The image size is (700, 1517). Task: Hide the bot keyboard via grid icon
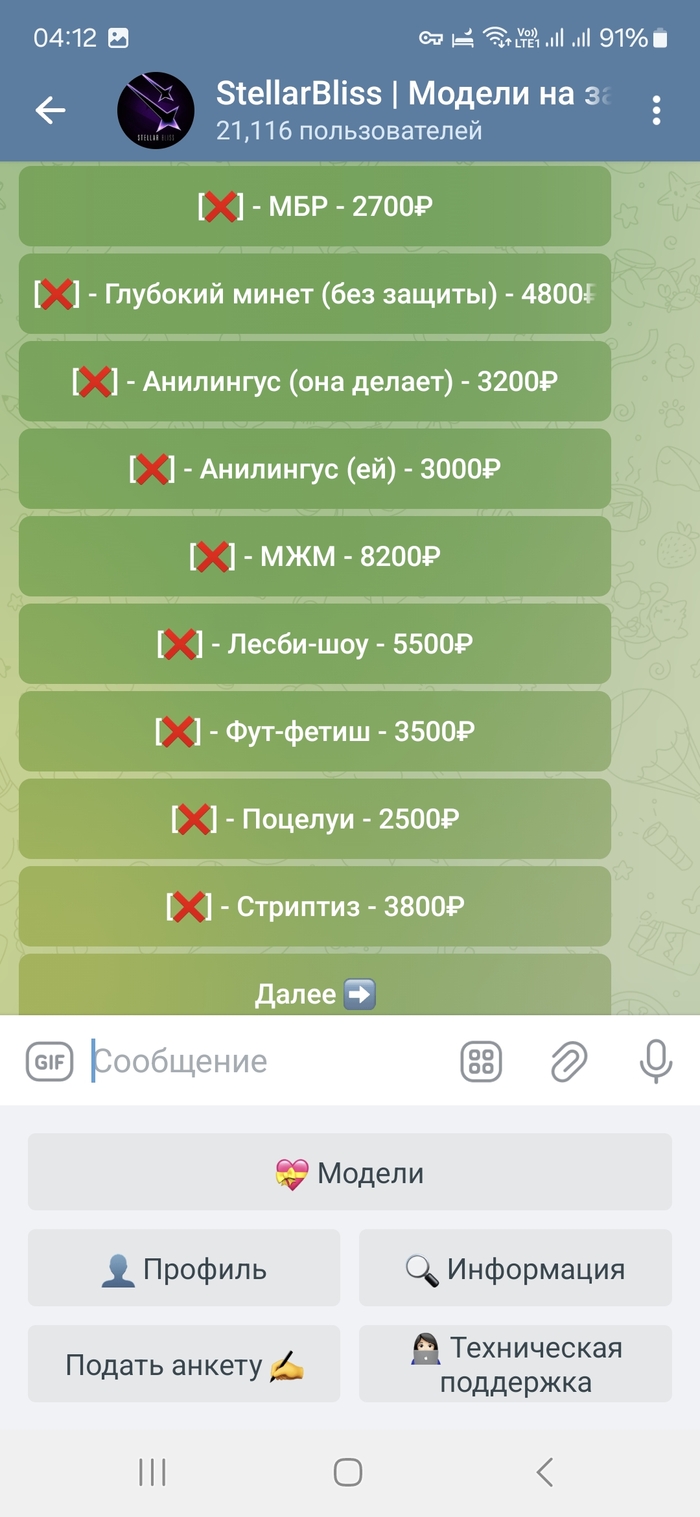[481, 1061]
